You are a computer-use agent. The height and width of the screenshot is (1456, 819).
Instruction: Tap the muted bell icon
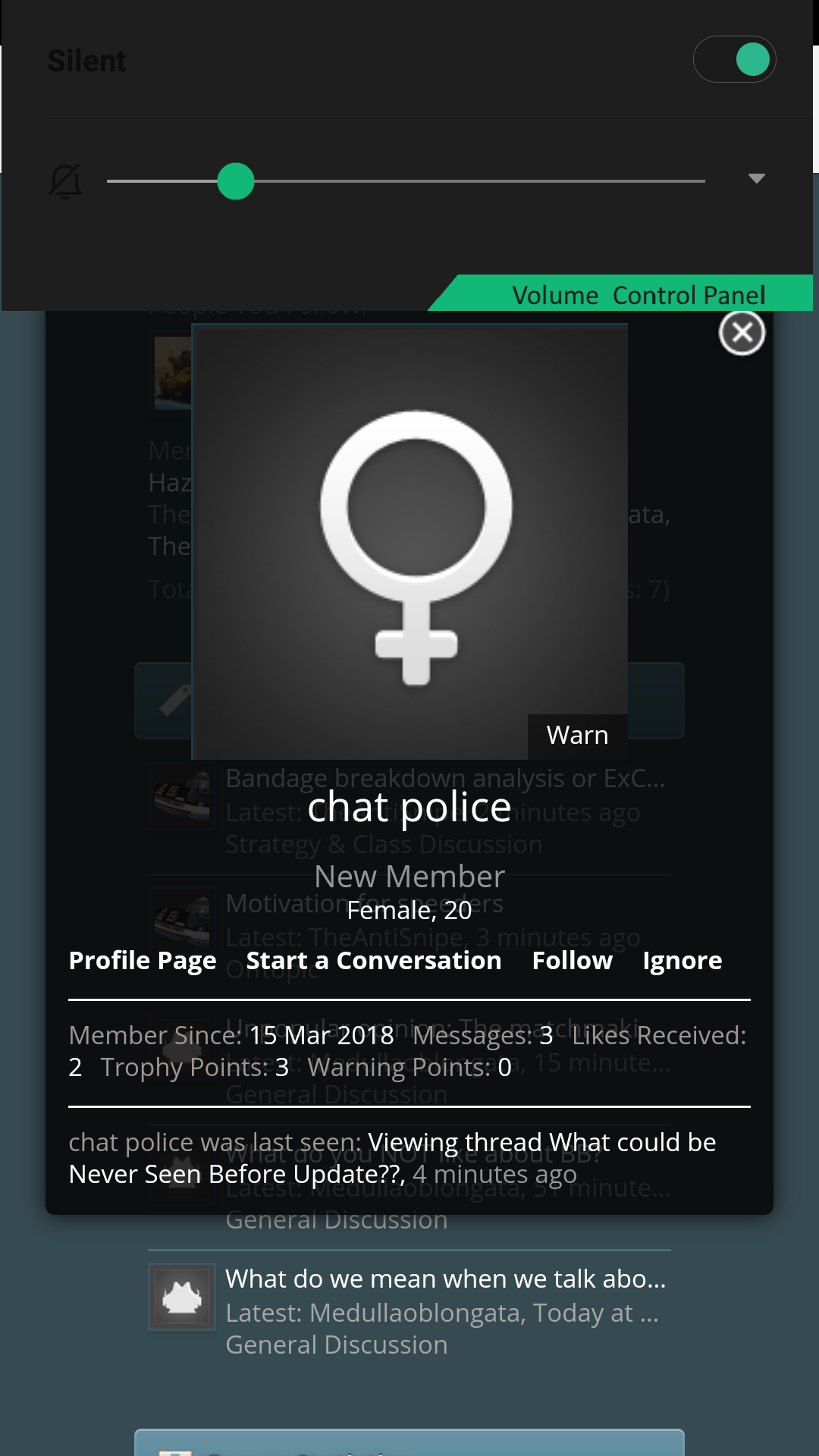(x=65, y=181)
